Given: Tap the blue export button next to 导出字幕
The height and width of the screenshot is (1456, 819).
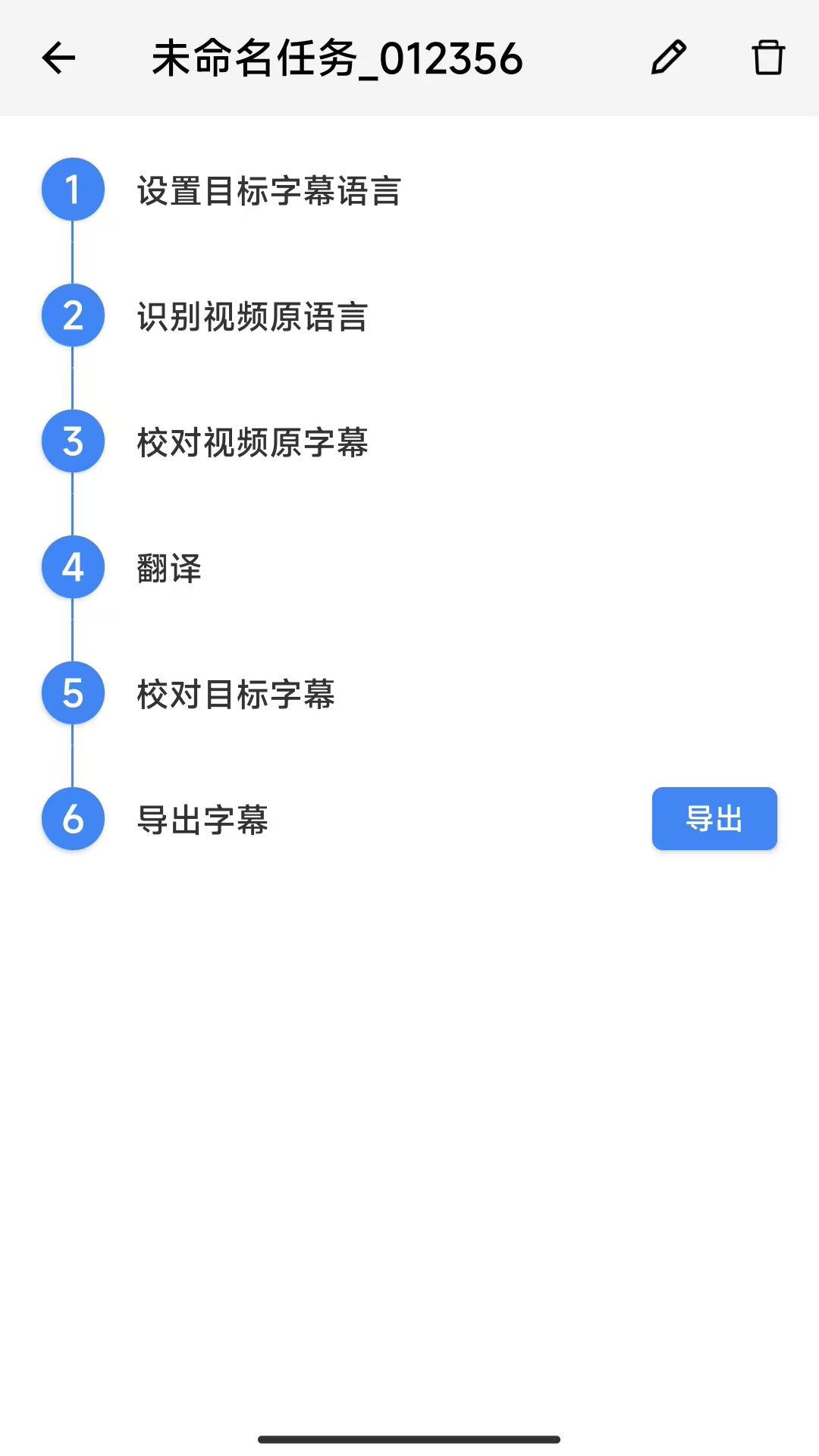Looking at the screenshot, I should tap(714, 818).
